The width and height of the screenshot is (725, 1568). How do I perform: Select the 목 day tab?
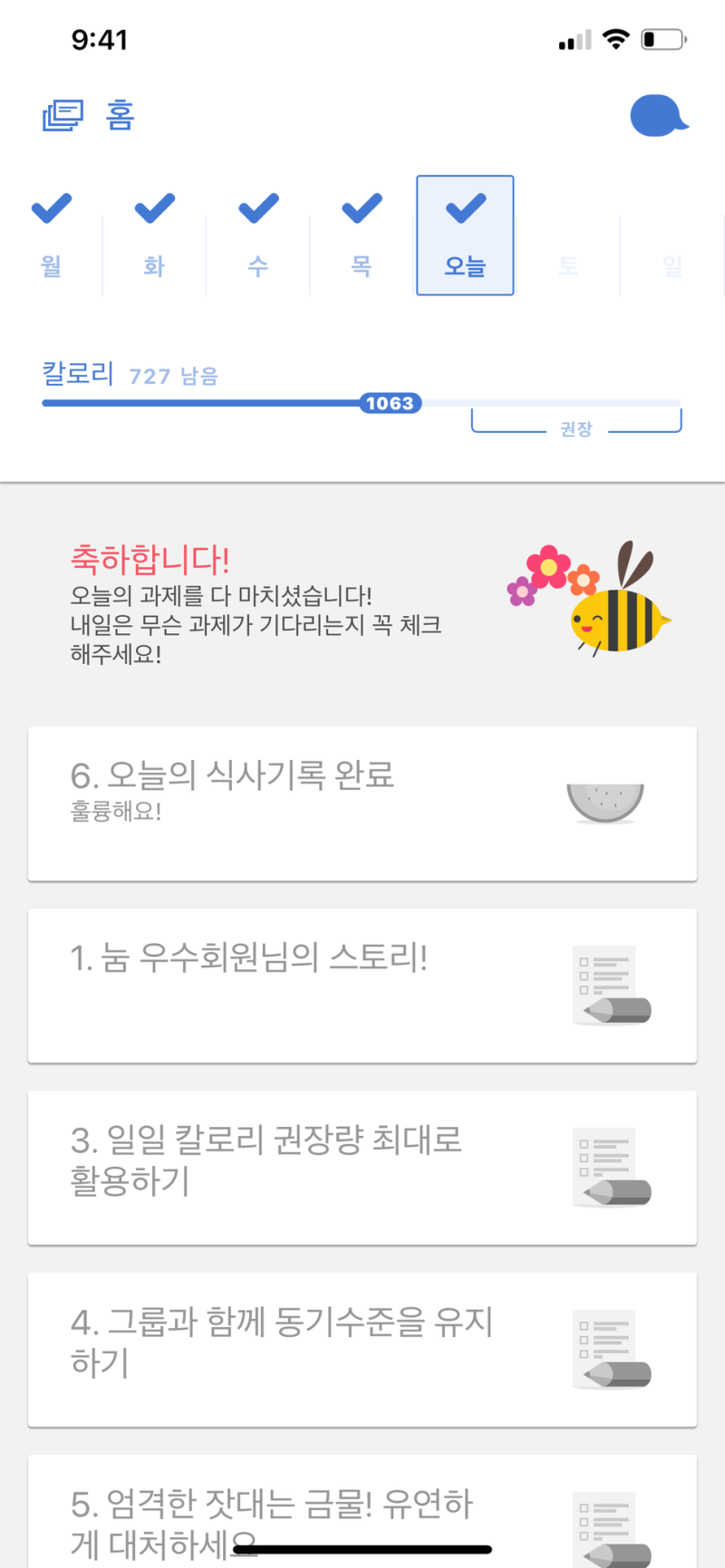coord(362,236)
